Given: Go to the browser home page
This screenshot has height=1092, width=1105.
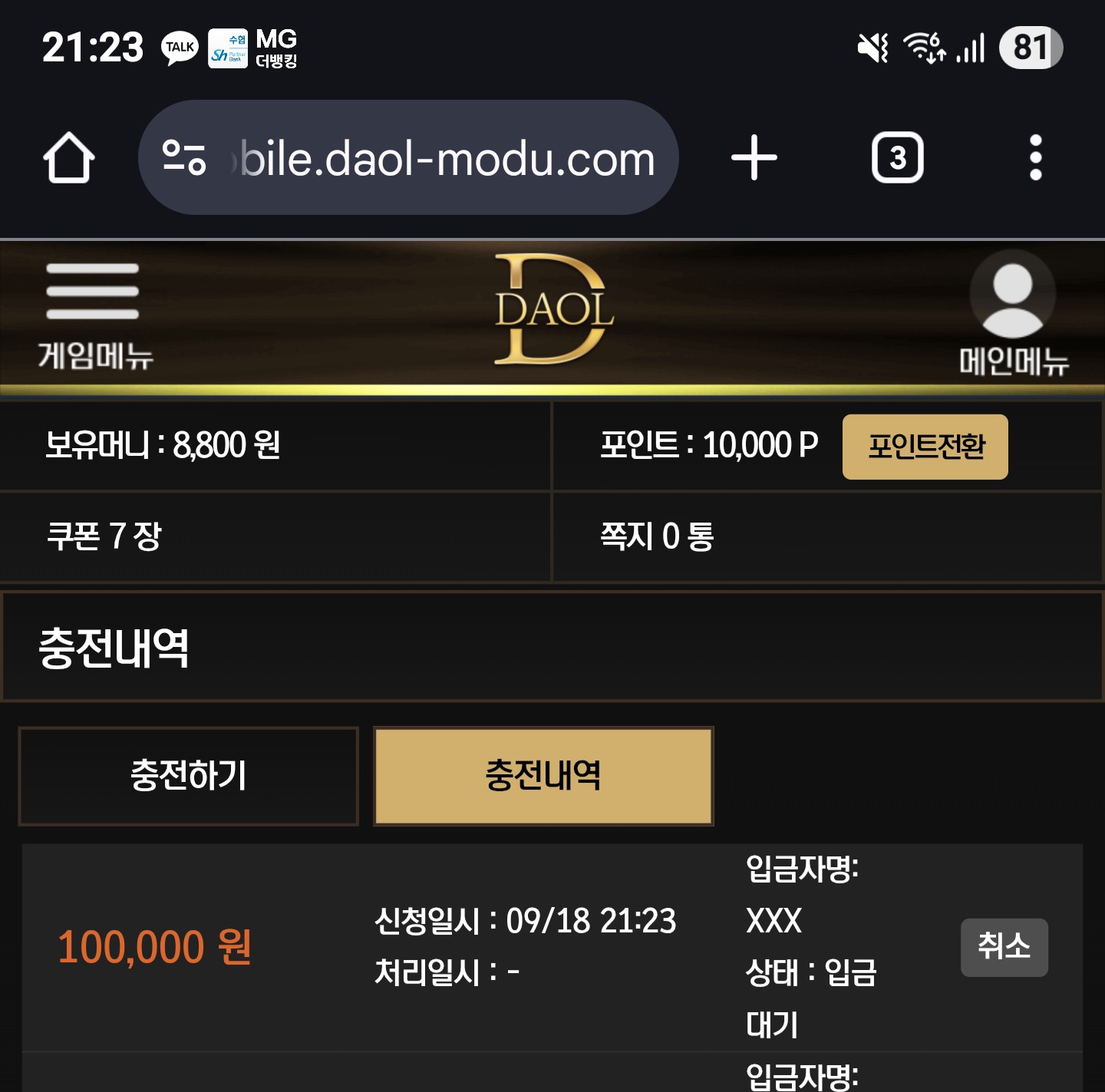Looking at the screenshot, I should 69,158.
